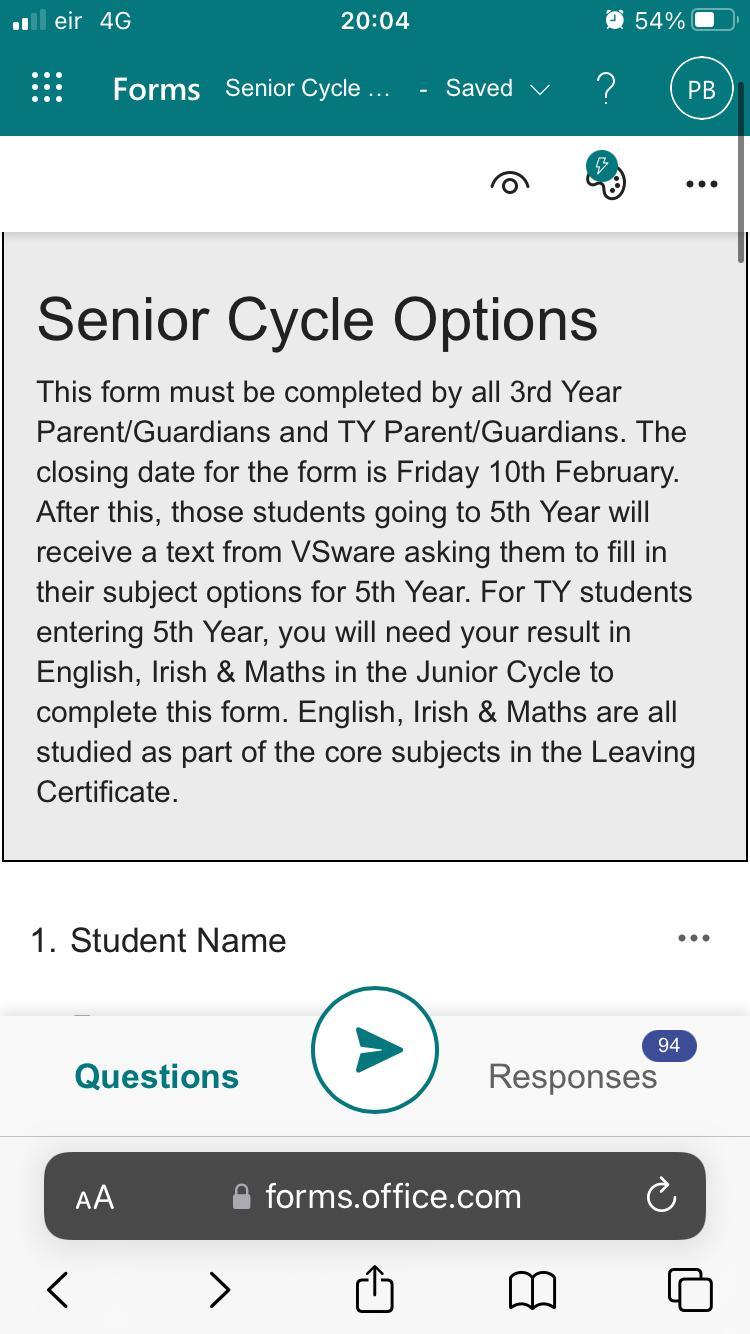Open Safari bookmarks
750x1334 pixels.
(x=533, y=1290)
